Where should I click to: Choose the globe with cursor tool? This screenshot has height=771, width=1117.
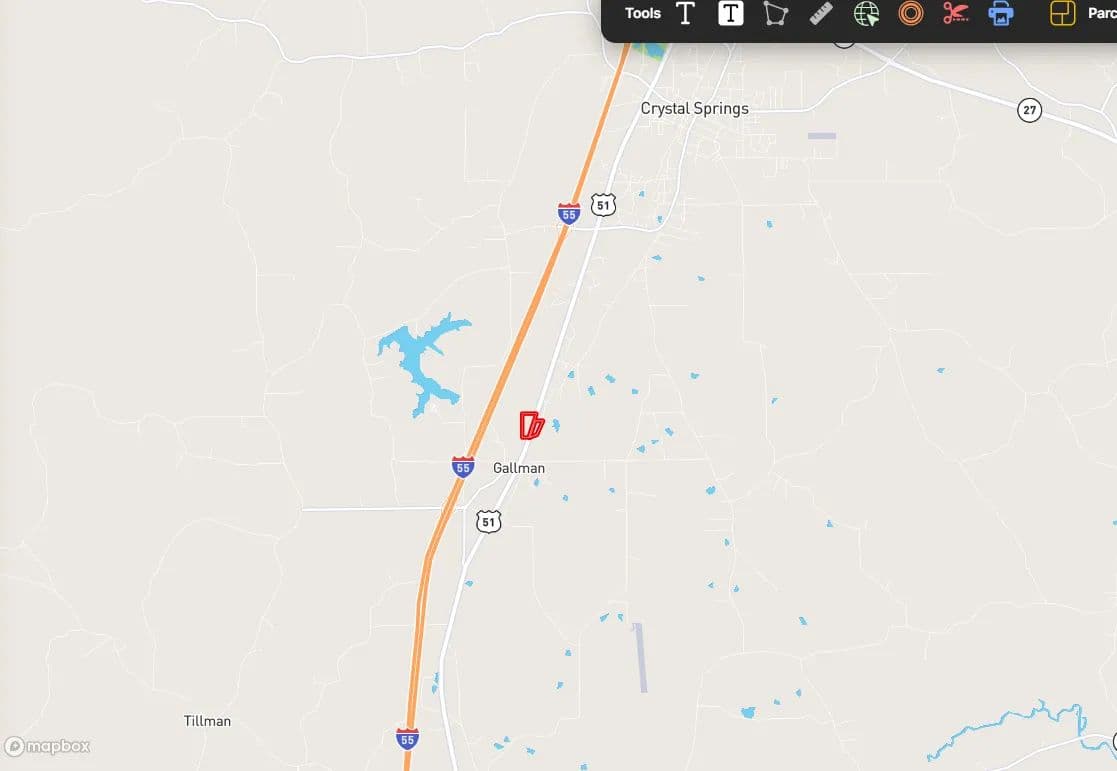(866, 13)
